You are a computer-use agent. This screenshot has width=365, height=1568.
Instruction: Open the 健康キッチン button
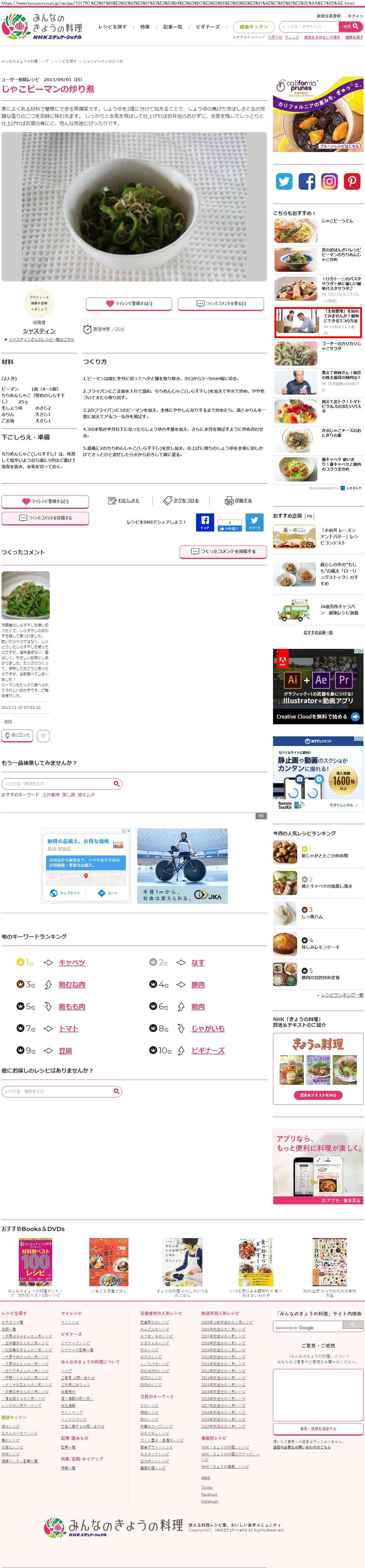[254, 27]
